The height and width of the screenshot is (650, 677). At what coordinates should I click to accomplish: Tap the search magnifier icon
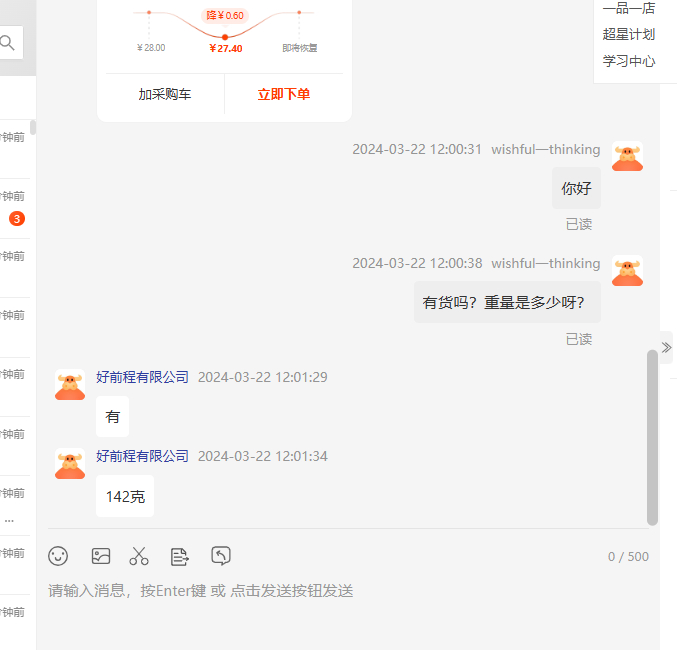[x=8, y=42]
